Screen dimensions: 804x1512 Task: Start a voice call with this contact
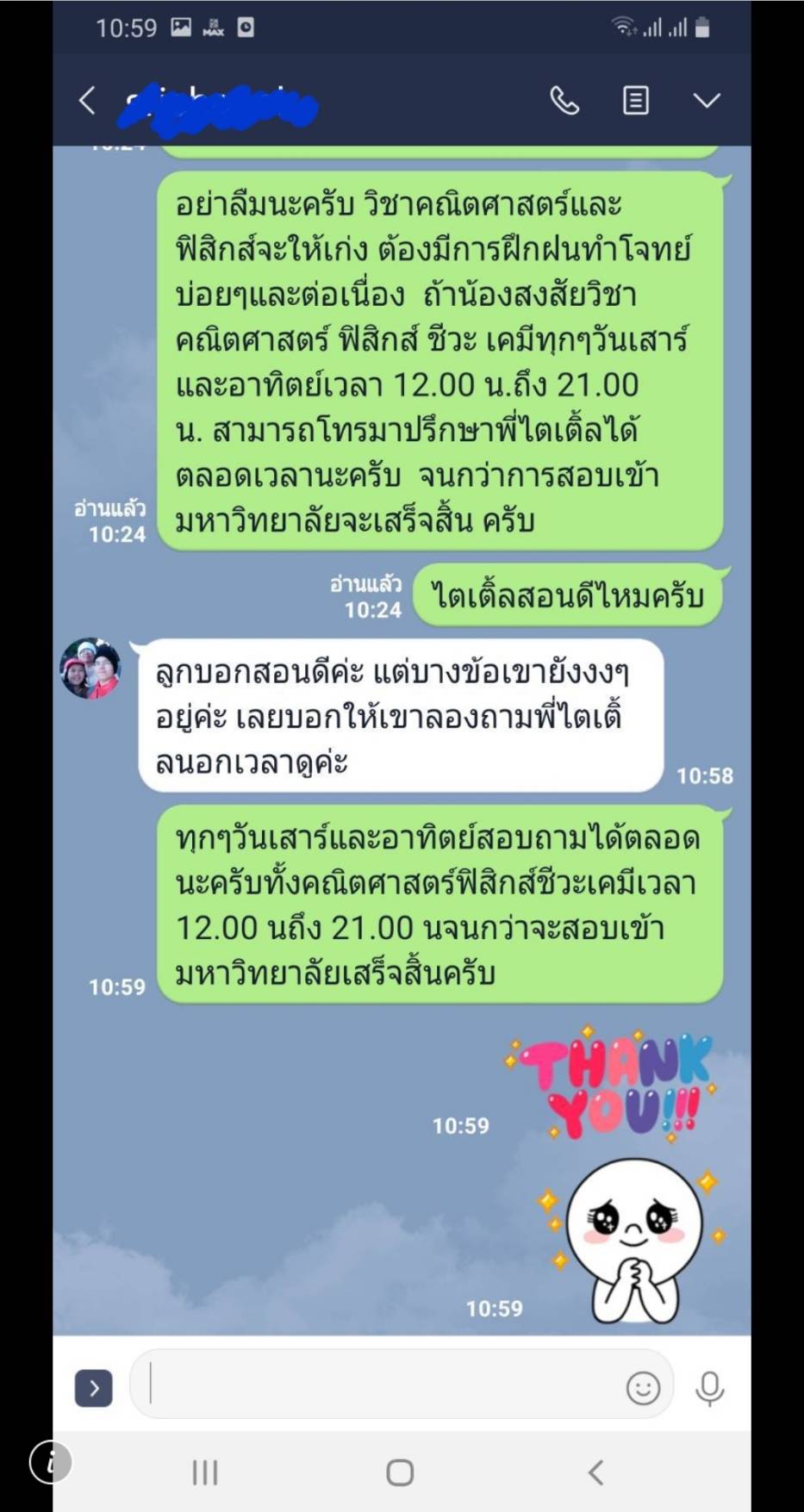pos(564,101)
